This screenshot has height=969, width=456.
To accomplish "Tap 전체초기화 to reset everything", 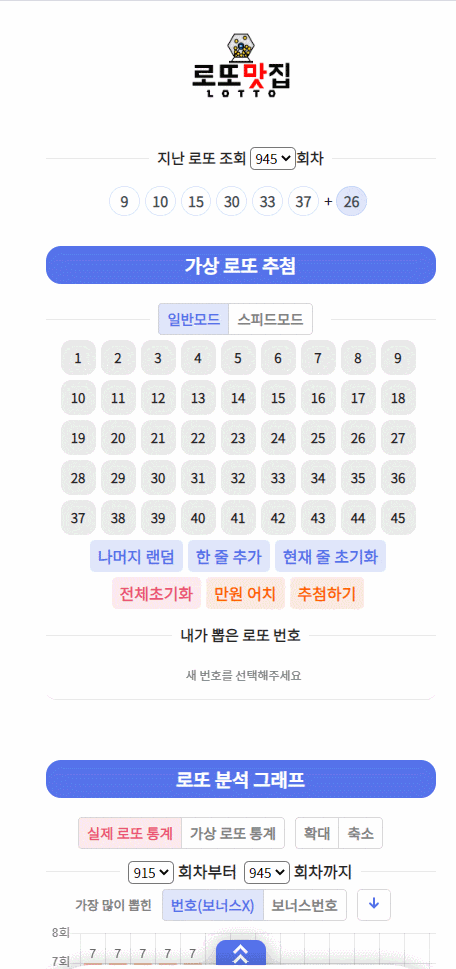I will point(156,594).
